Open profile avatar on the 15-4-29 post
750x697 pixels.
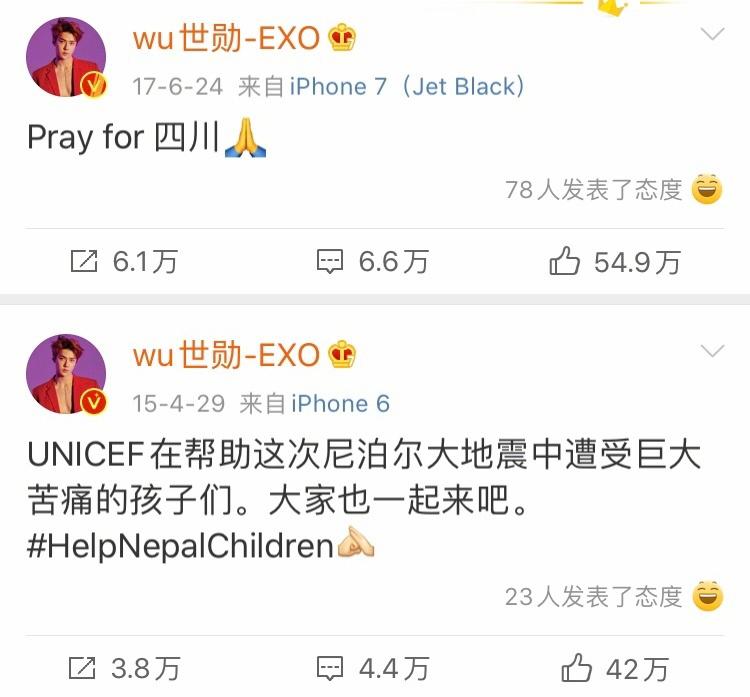click(66, 373)
